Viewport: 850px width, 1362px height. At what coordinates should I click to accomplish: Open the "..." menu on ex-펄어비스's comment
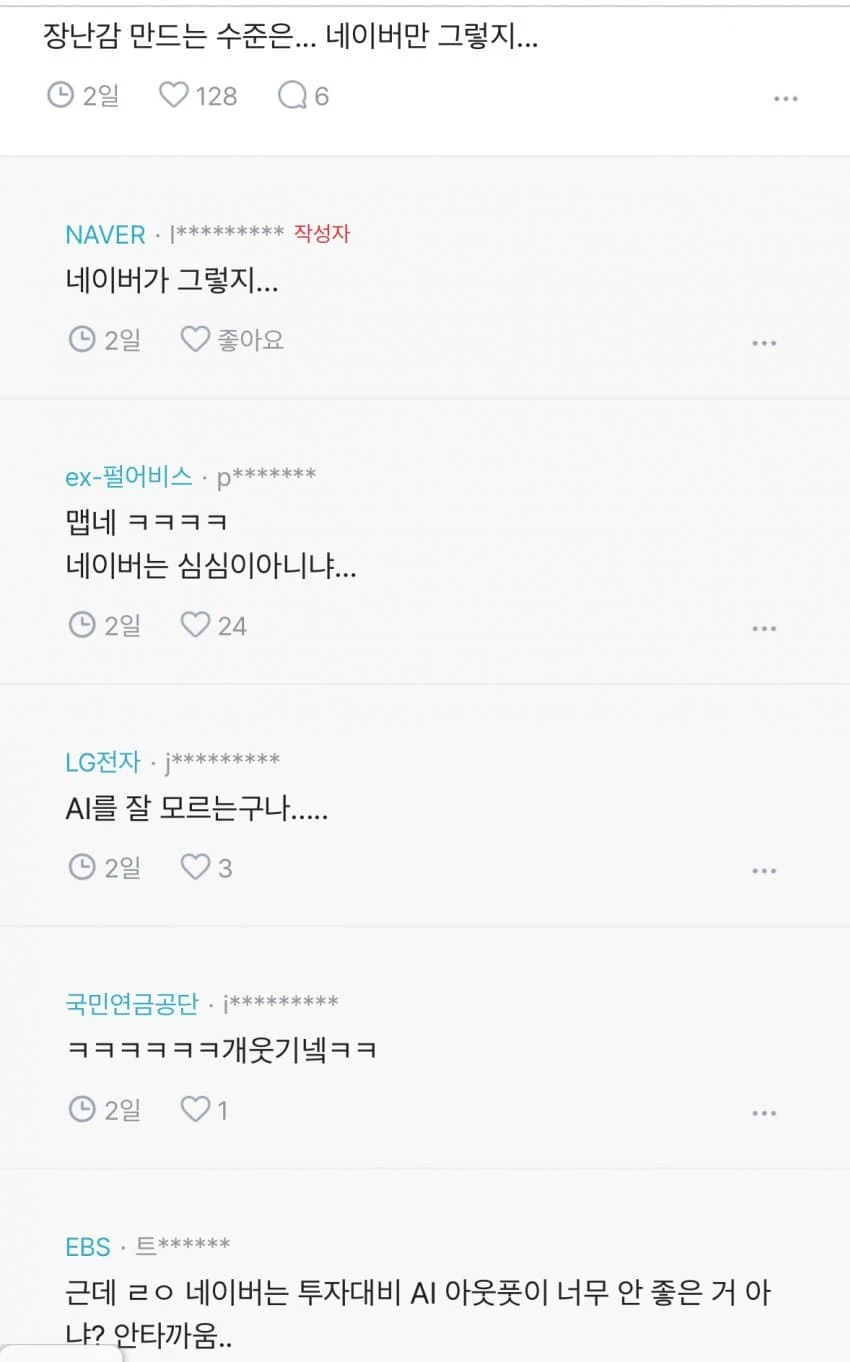click(765, 628)
